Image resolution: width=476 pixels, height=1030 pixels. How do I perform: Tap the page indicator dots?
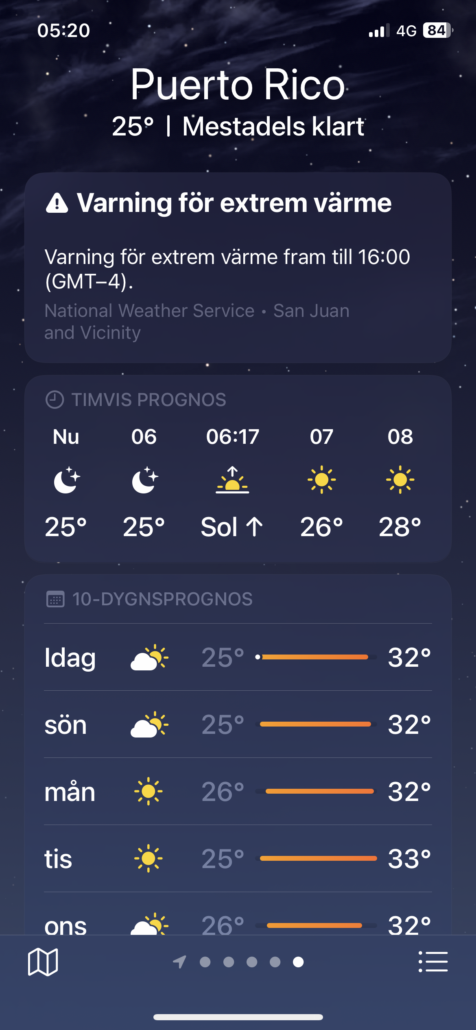tap(238, 962)
